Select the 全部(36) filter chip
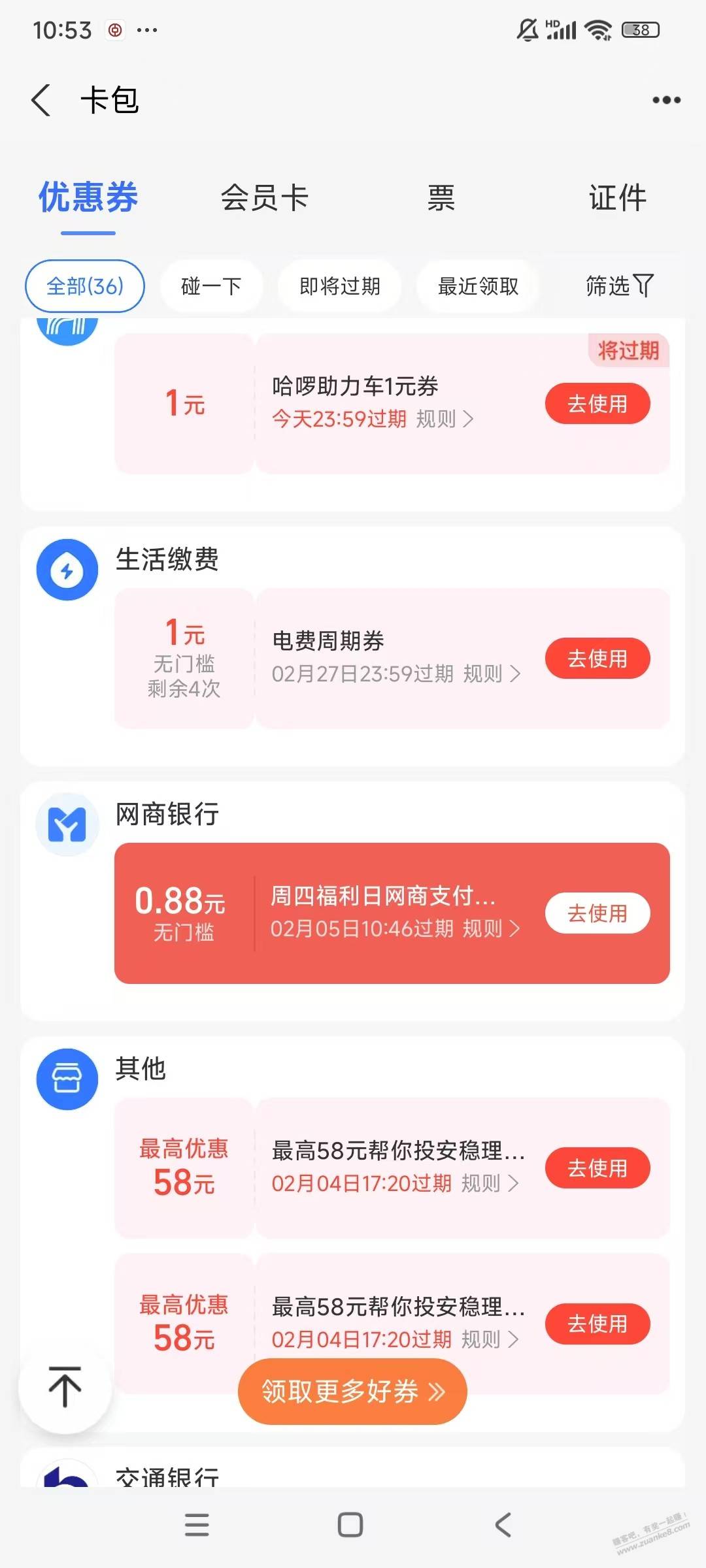This screenshot has width=706, height=1568. (85, 286)
